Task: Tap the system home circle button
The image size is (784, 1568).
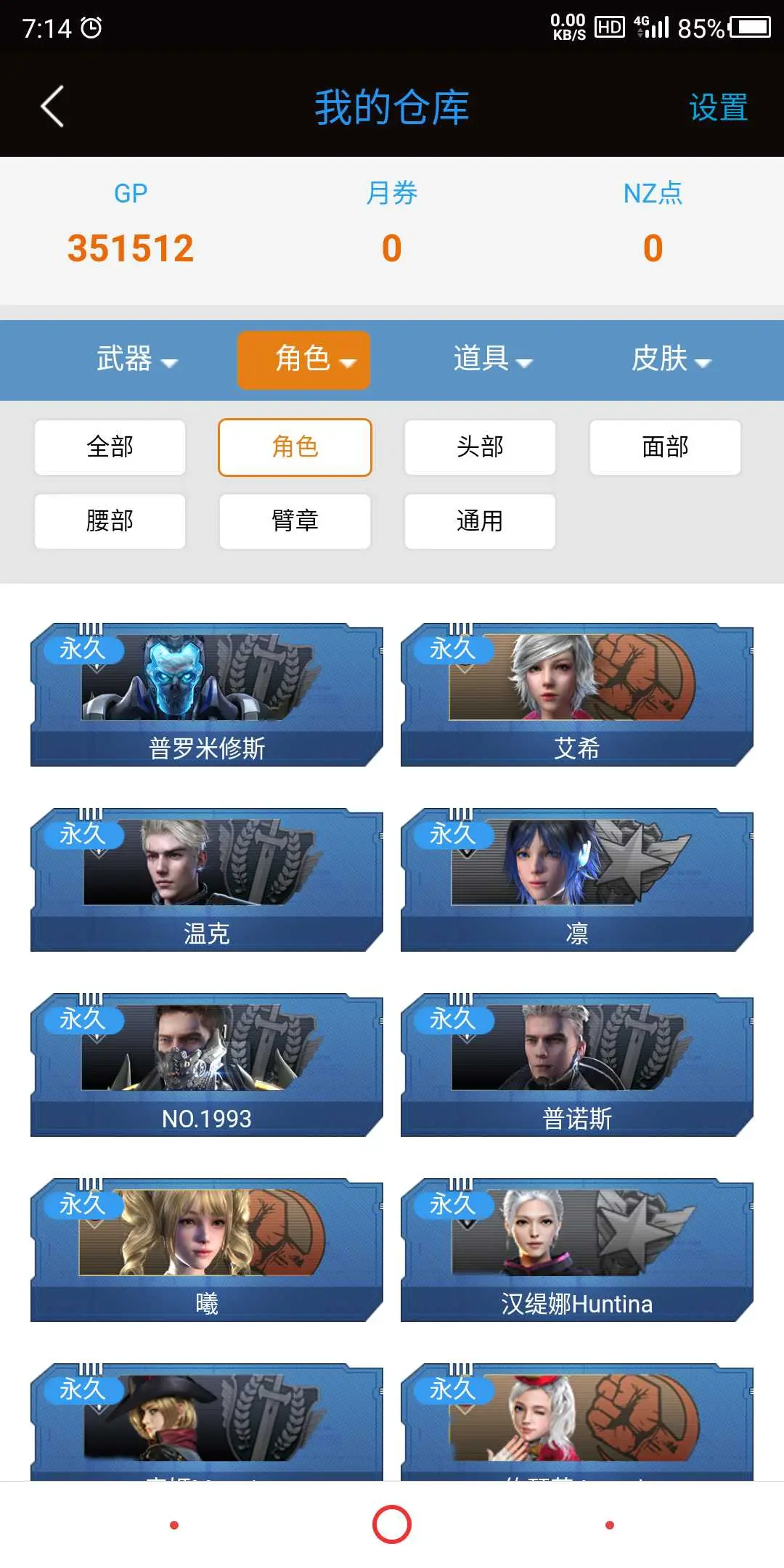Action: click(392, 1524)
